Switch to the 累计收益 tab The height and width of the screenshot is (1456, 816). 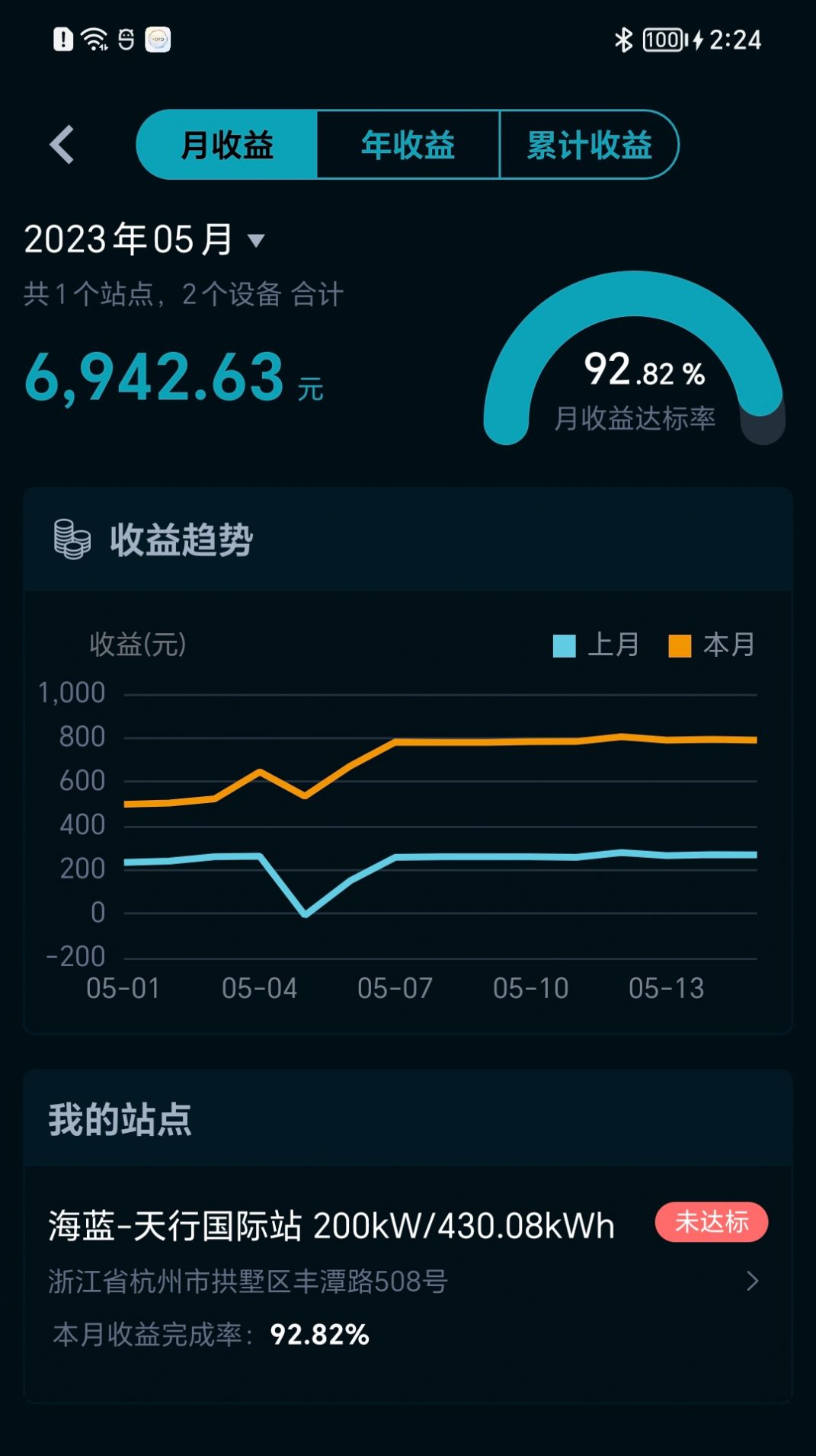(588, 145)
